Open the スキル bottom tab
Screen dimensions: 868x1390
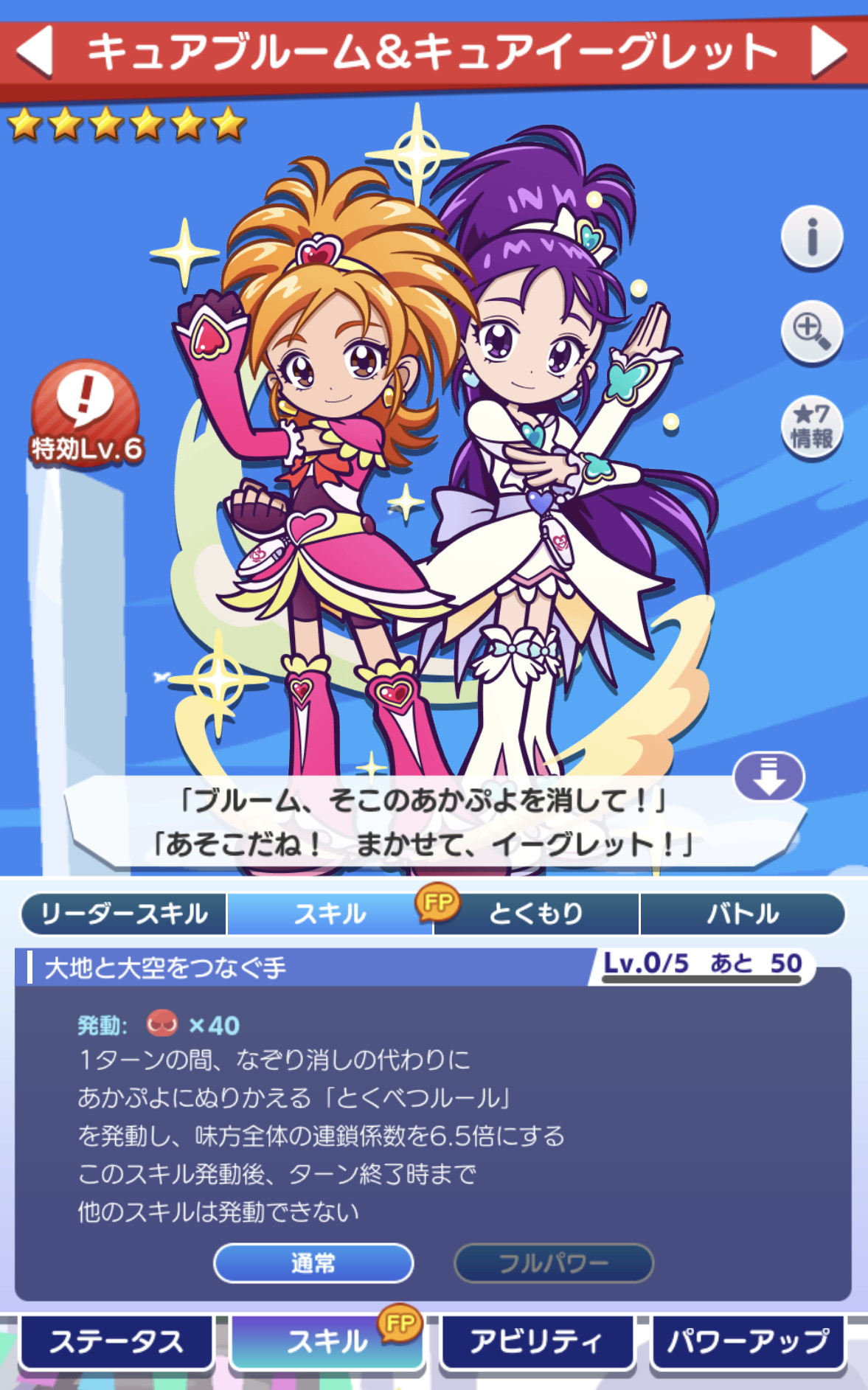pos(327,1343)
